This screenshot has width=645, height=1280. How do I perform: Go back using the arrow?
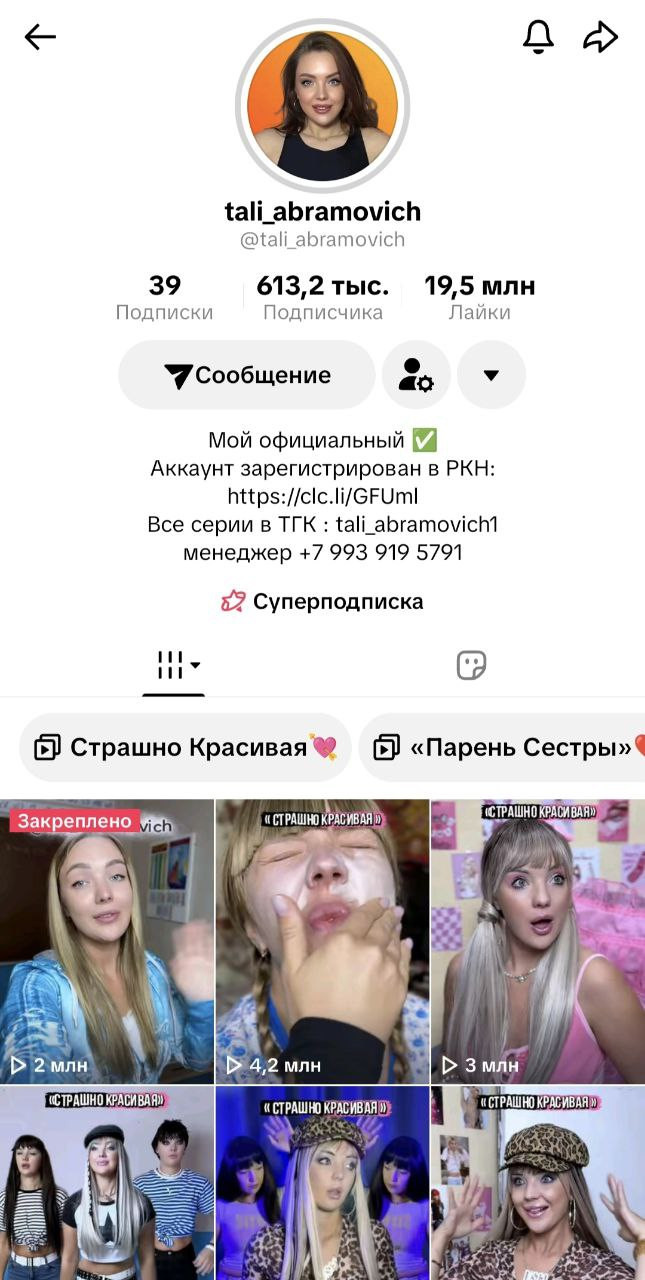tap(40, 38)
